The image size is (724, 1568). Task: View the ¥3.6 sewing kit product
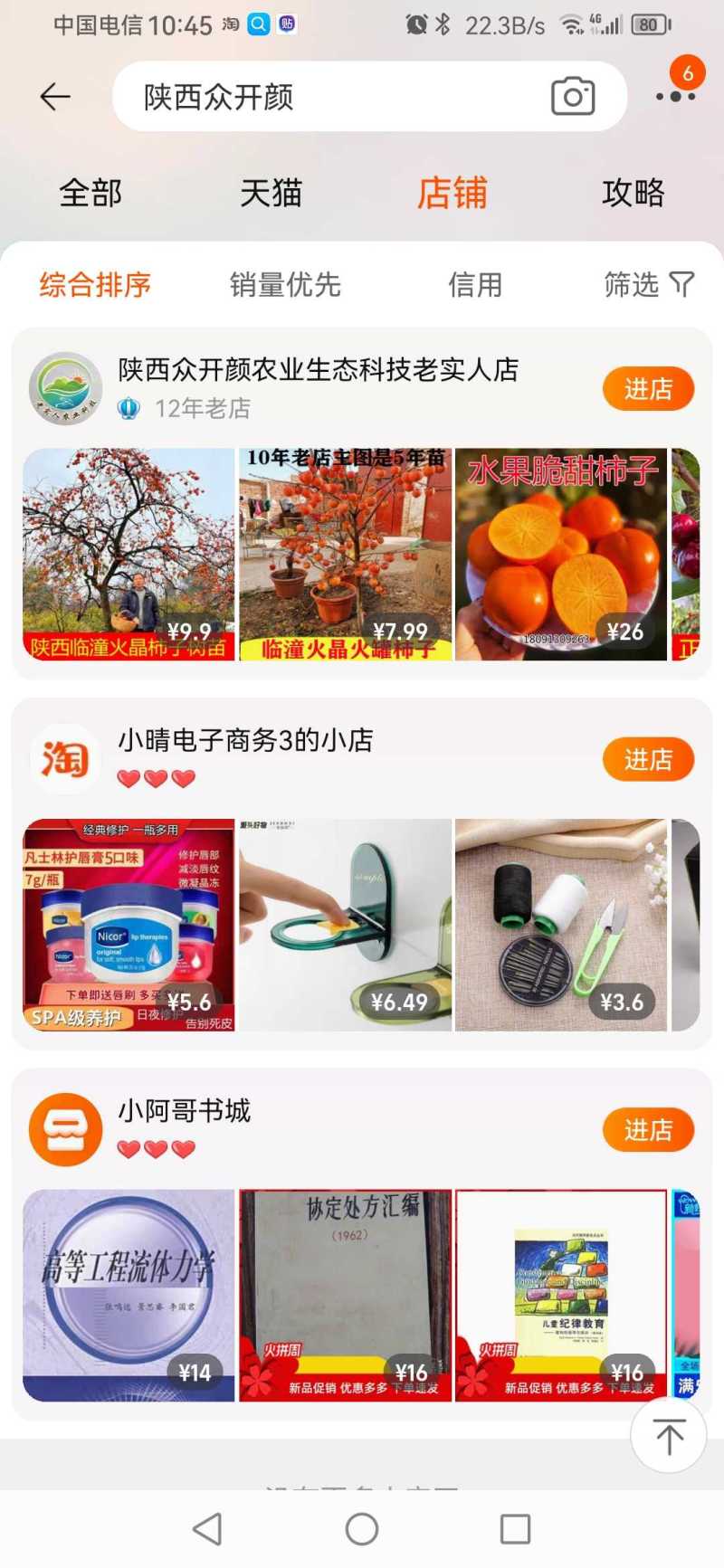point(561,924)
